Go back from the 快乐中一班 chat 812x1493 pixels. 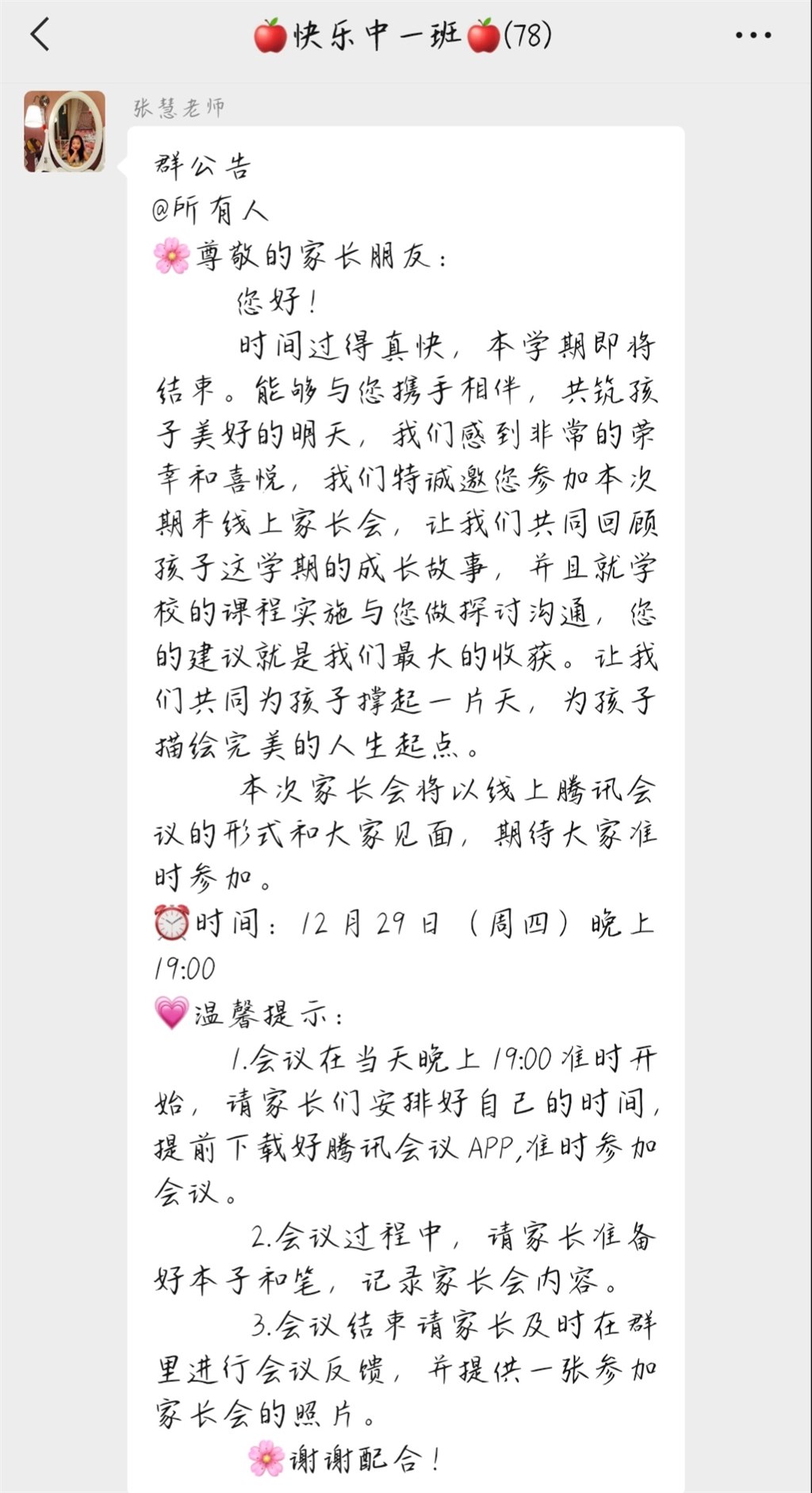click(x=40, y=35)
